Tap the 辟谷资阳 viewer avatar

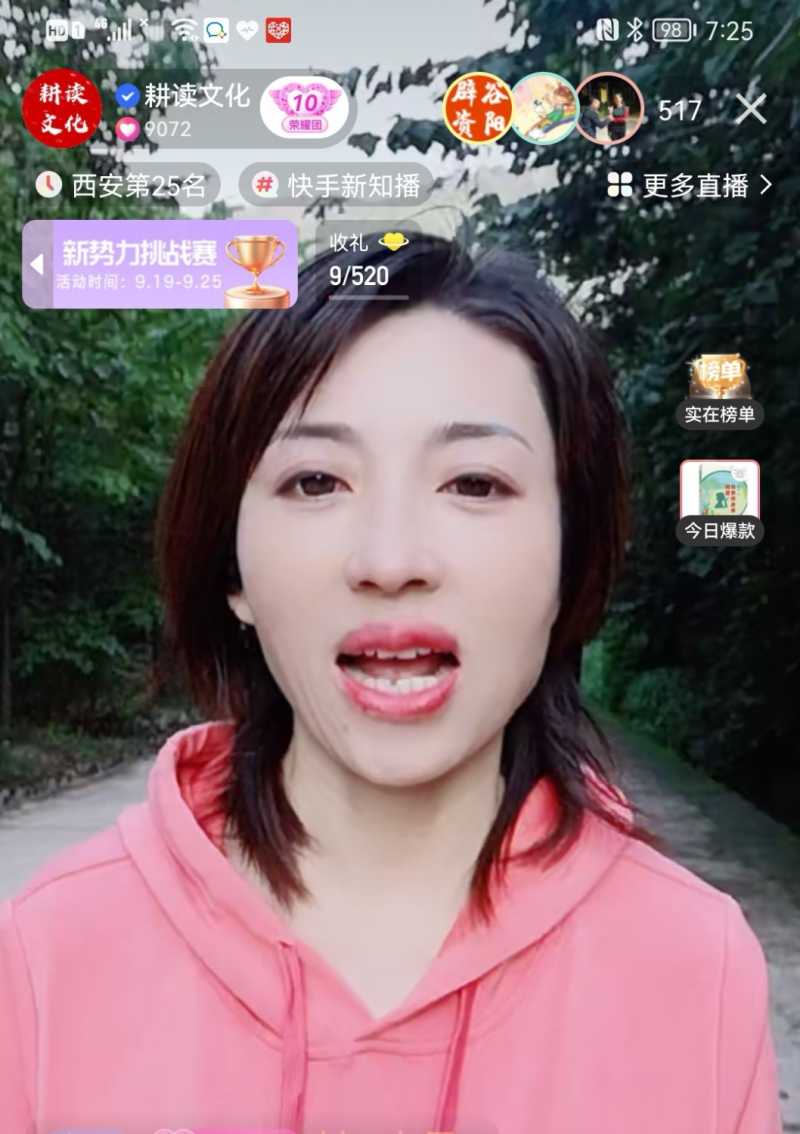[x=478, y=108]
